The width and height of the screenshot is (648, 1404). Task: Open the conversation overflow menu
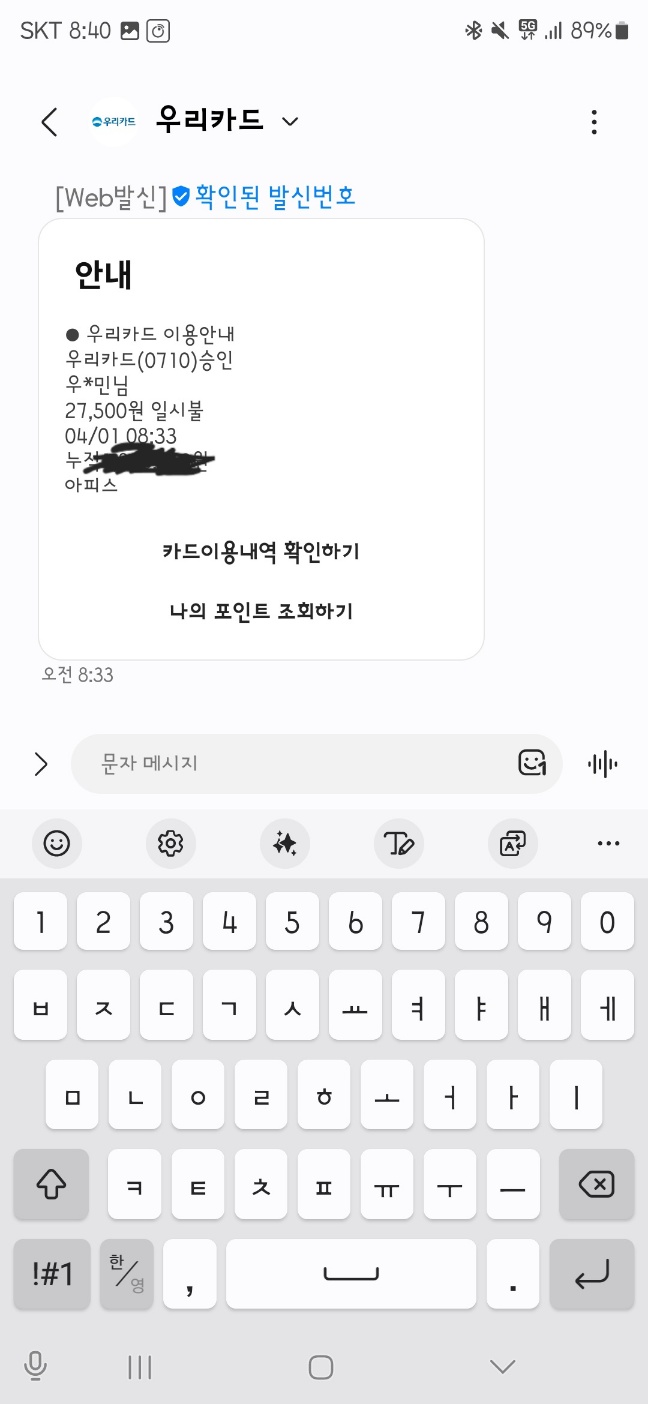pos(594,122)
